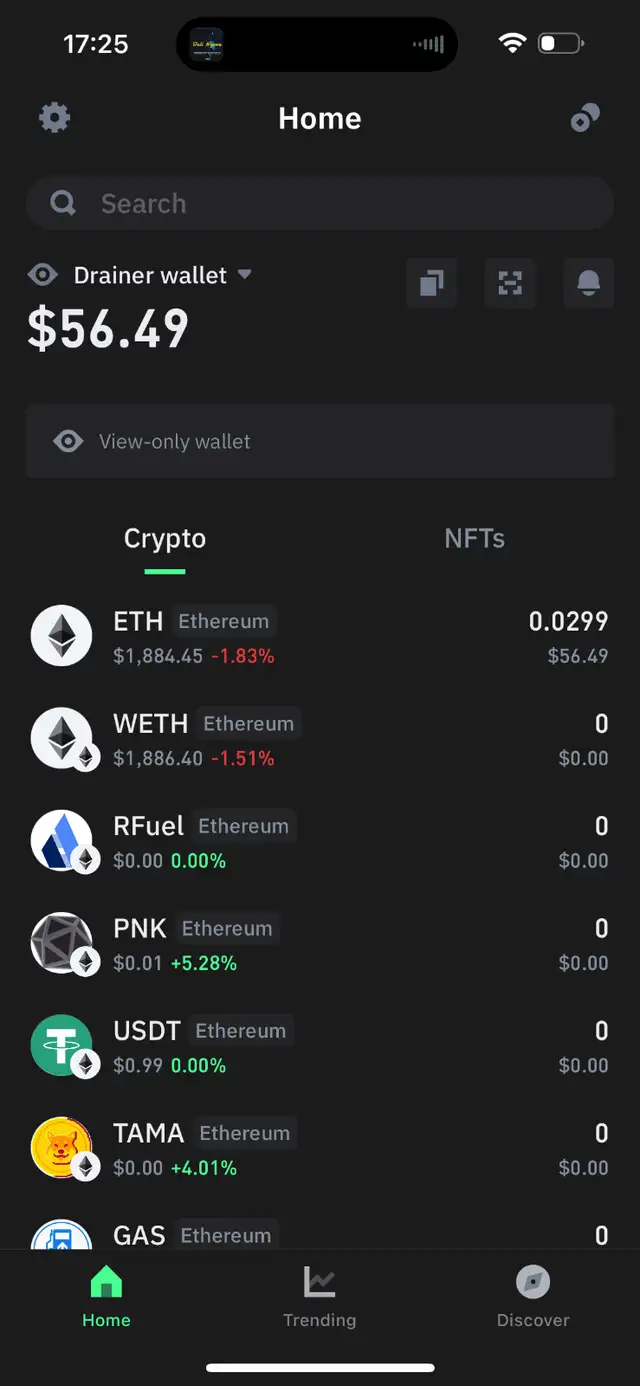The image size is (640, 1386).
Task: Open the wallet connection icon at top right
Action: tap(585, 118)
